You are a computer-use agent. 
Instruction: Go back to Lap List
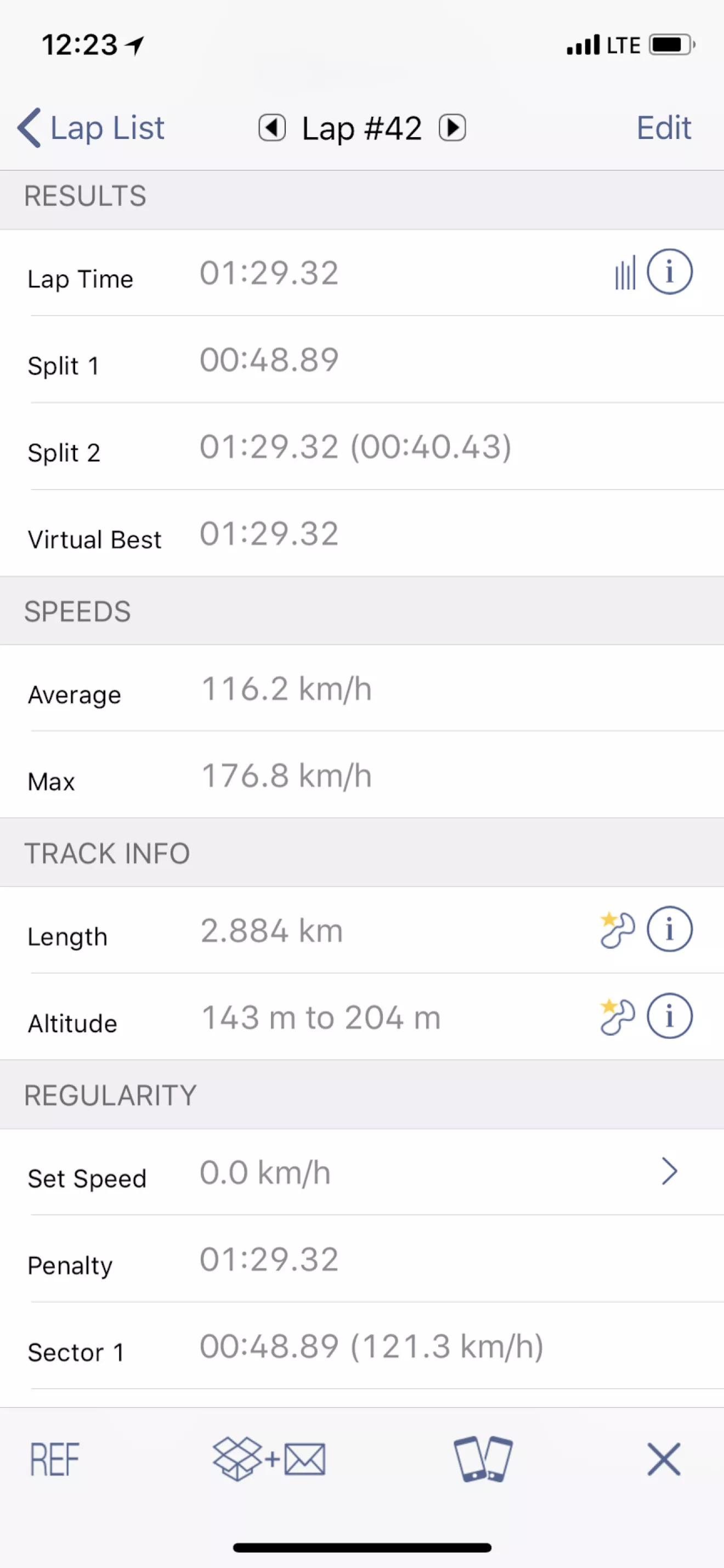[x=91, y=128]
